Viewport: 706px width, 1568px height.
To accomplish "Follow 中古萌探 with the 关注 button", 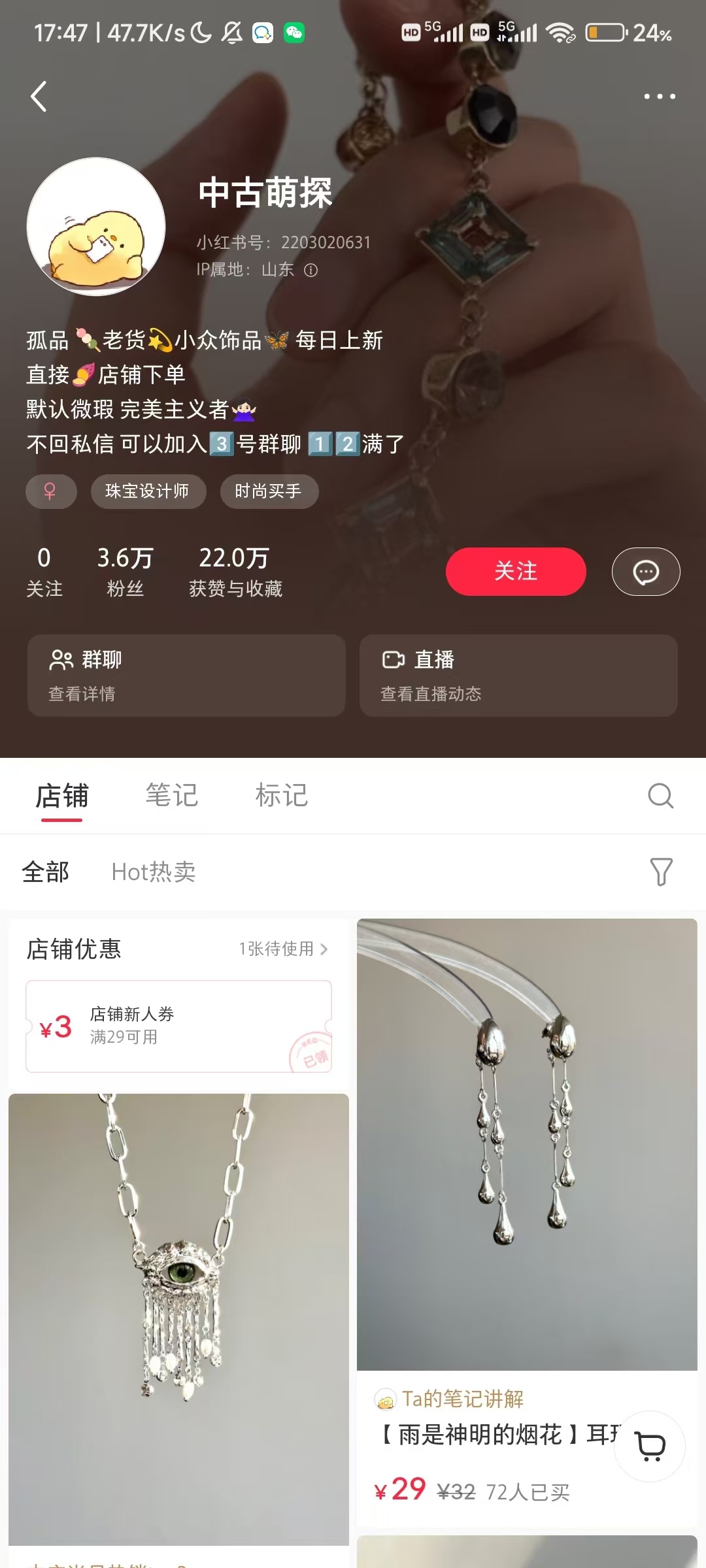I will tap(515, 572).
